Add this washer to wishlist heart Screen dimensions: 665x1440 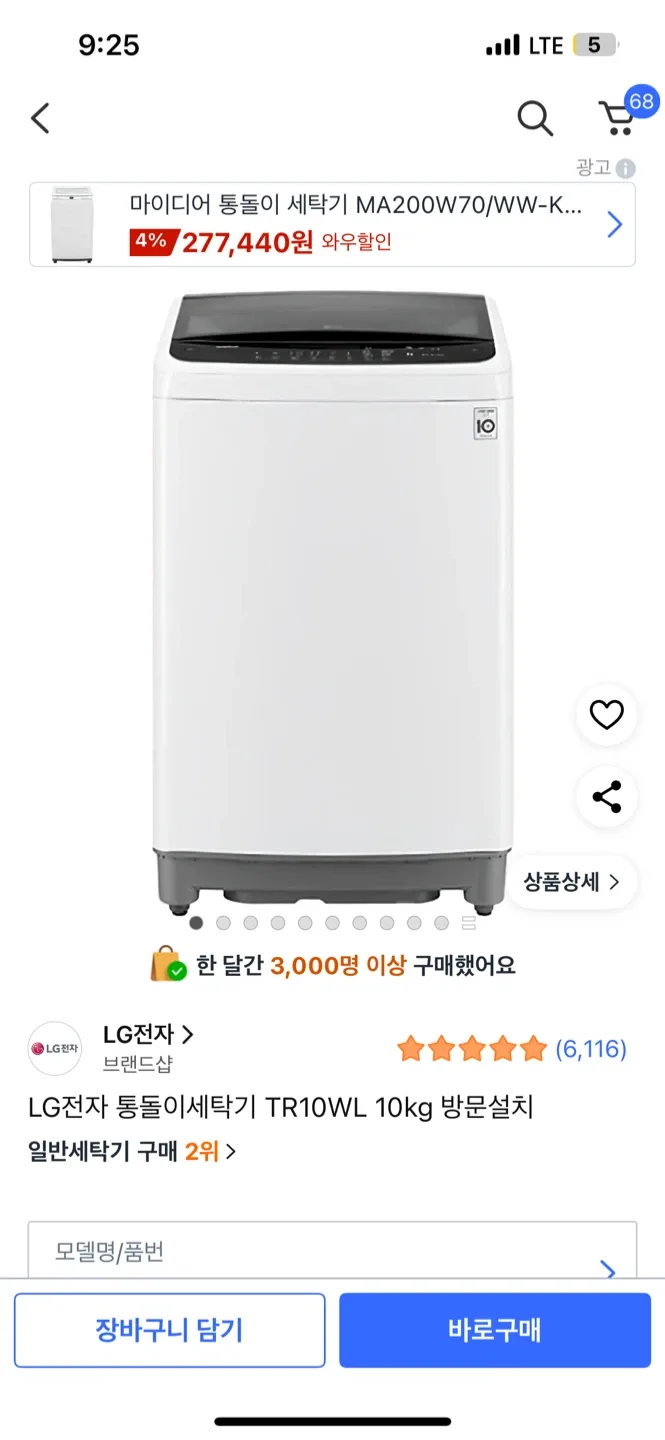click(x=606, y=715)
